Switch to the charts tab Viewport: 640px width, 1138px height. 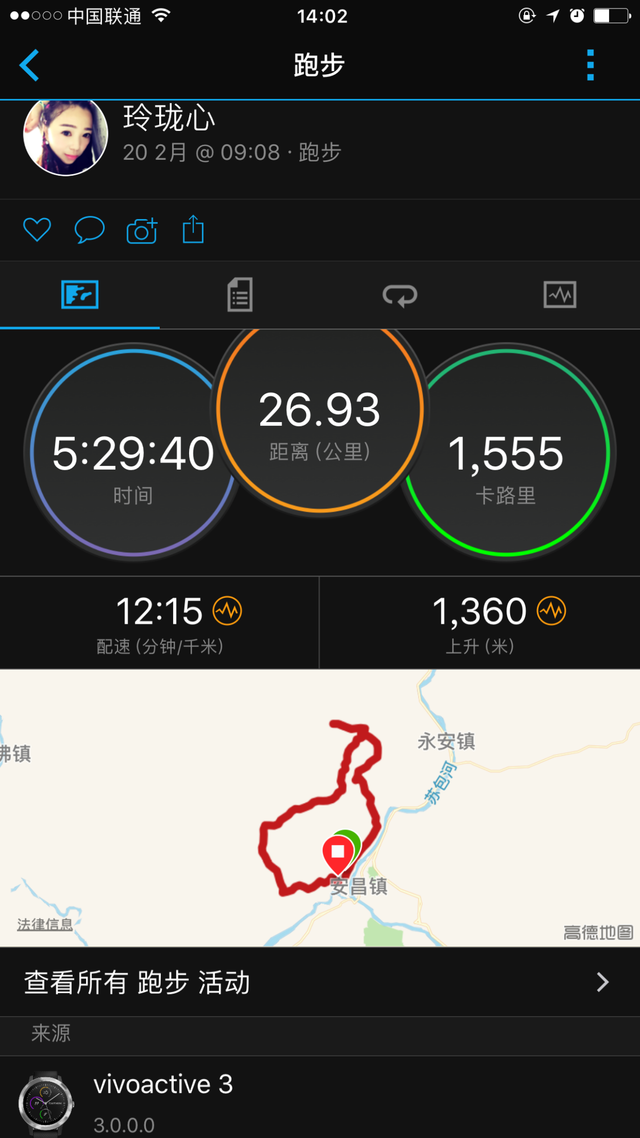click(x=559, y=295)
